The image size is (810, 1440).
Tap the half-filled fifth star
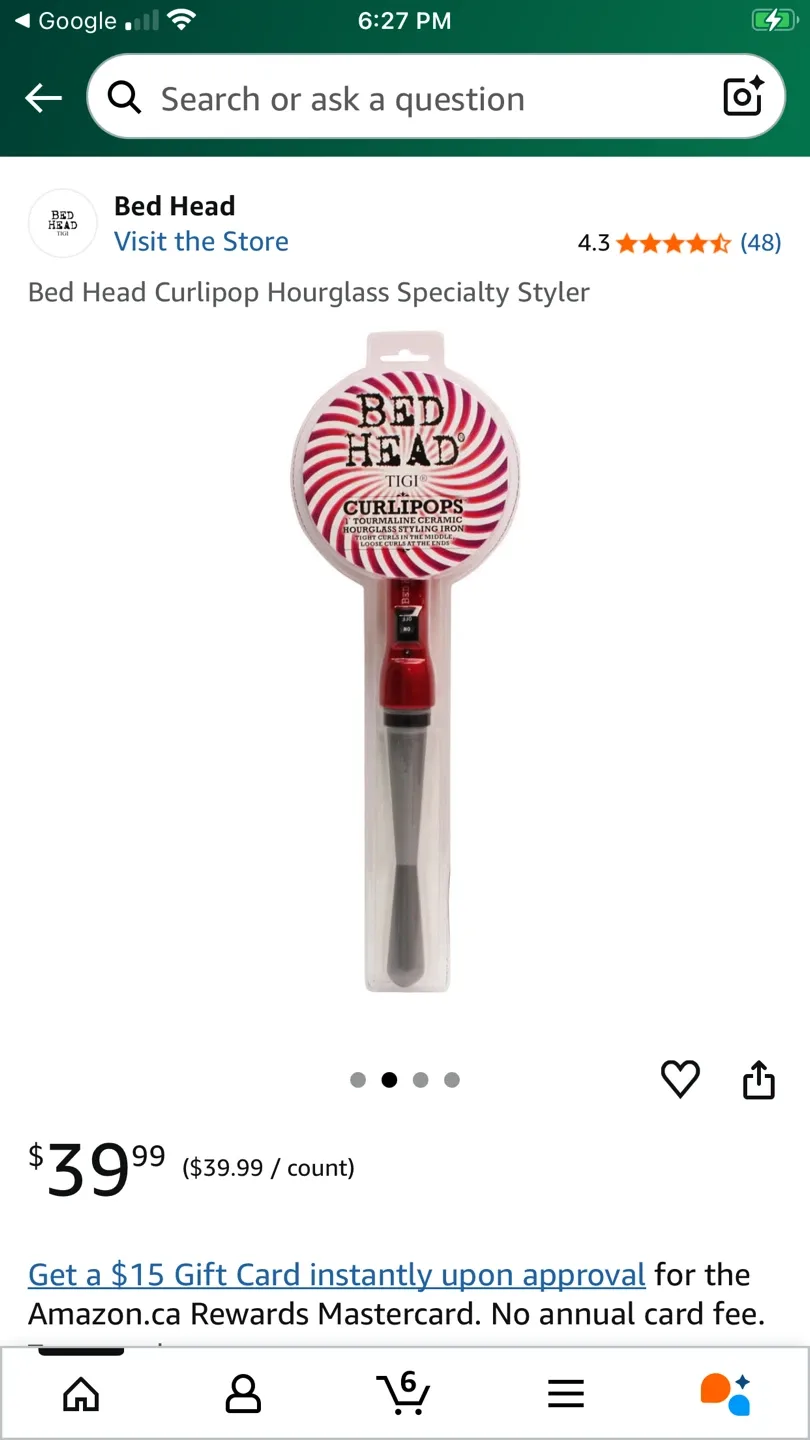point(722,242)
